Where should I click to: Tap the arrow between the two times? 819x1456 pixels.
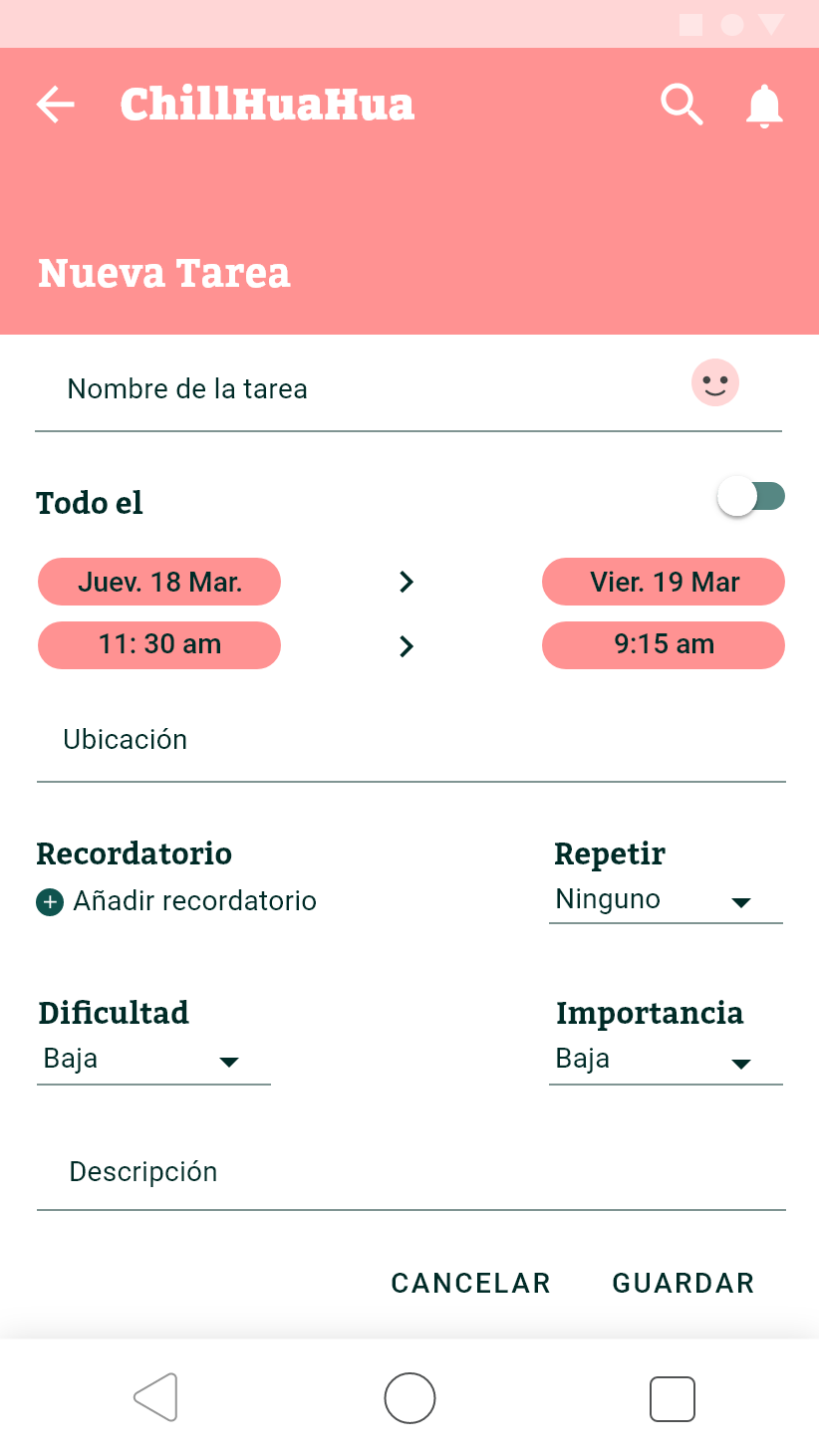(x=406, y=645)
